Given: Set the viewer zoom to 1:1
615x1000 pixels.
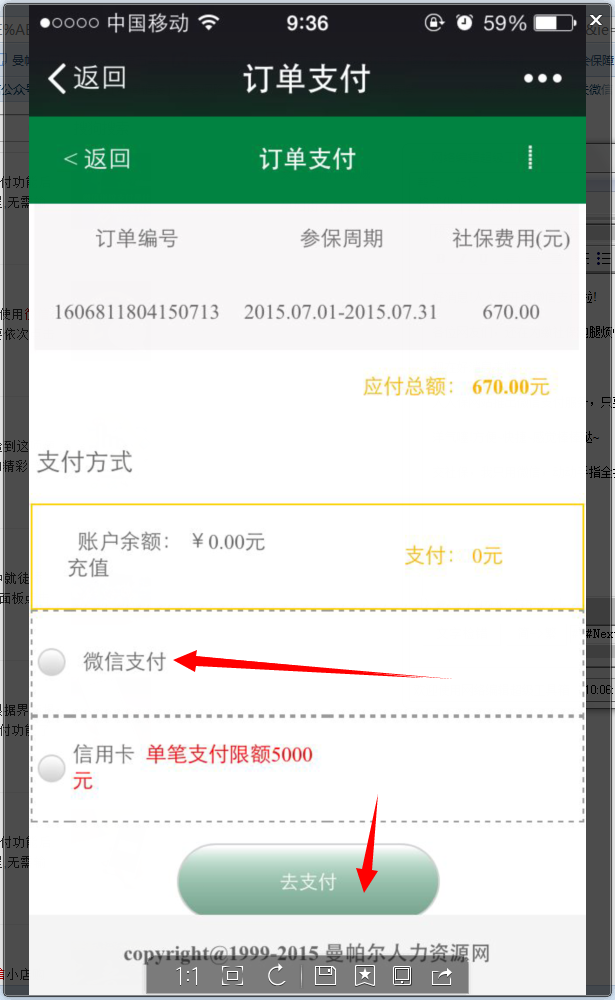Looking at the screenshot, I should [x=187, y=976].
